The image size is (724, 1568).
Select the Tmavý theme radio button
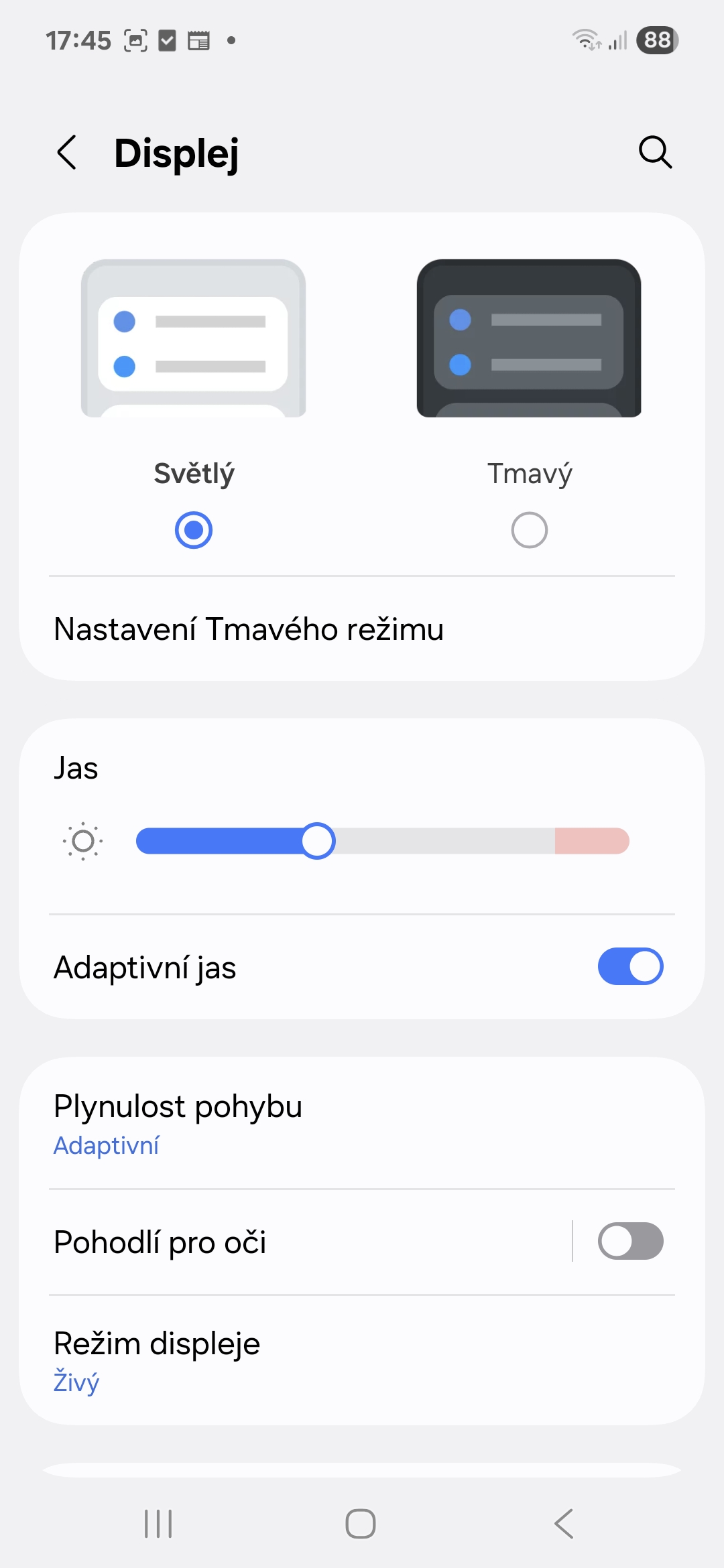pos(529,530)
